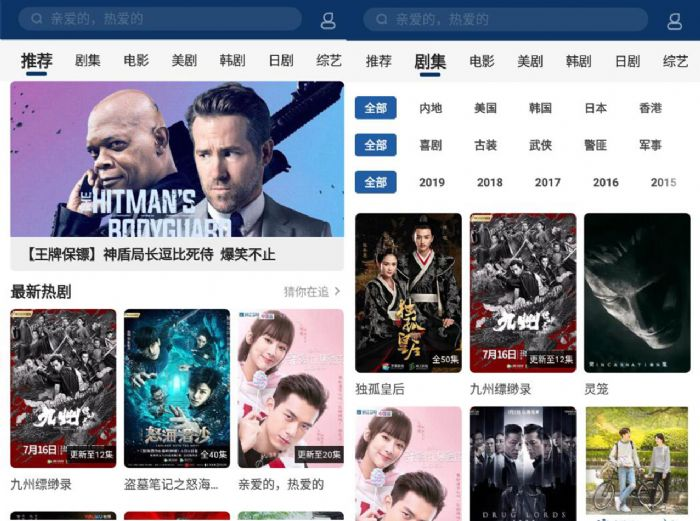Image resolution: width=700 pixels, height=521 pixels.
Task: Open the 猜你在追 recommendations link
Action: pos(311,291)
